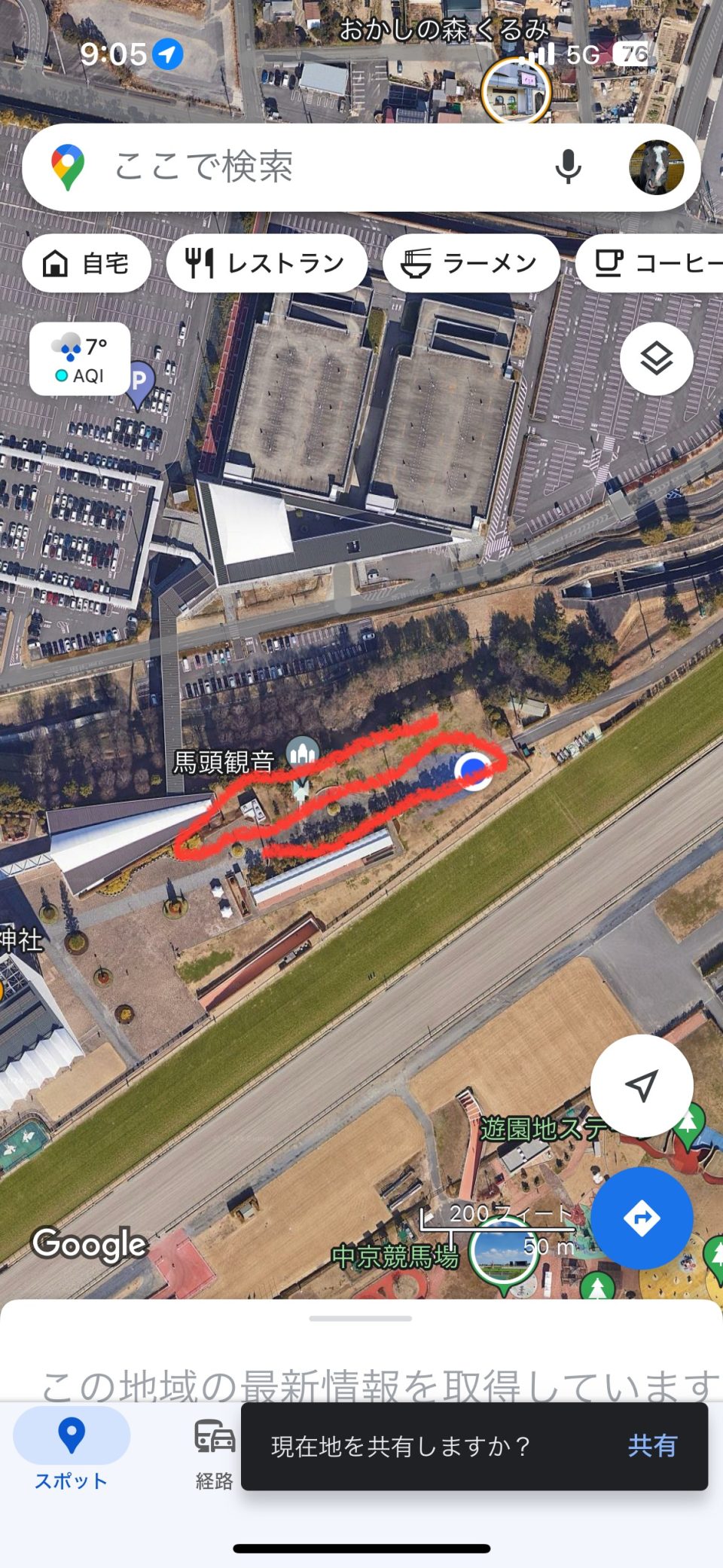Recenter map on current location
Viewport: 723px width, 1568px height.
coord(641,1085)
